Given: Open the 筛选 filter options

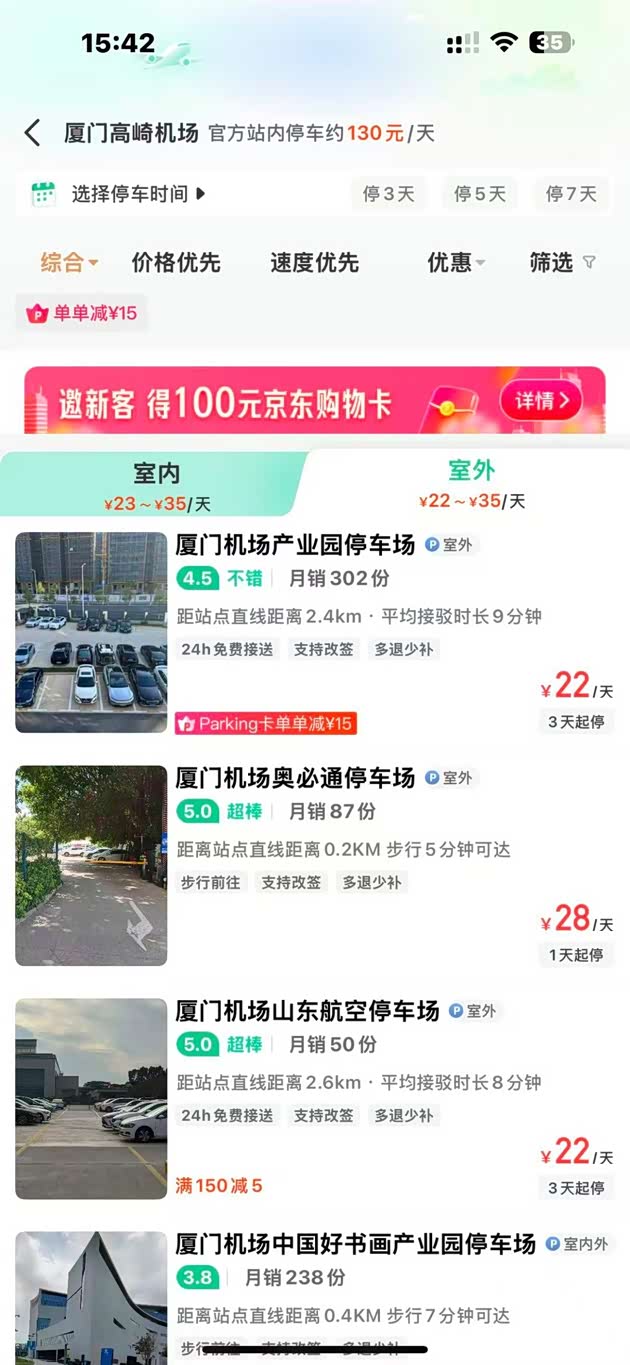Looking at the screenshot, I should coord(562,263).
